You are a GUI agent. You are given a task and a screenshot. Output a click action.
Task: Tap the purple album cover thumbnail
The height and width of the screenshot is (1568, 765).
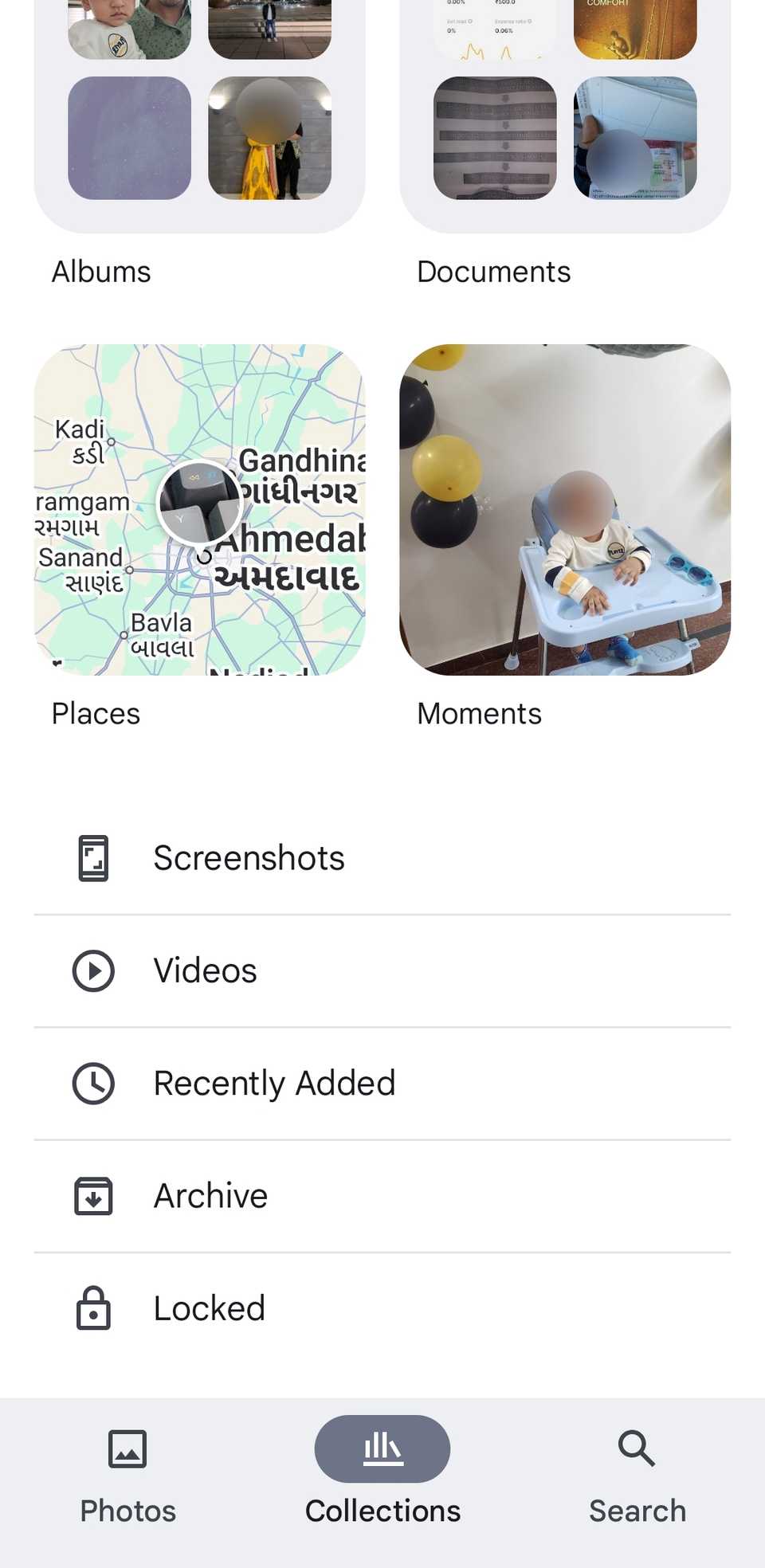pyautogui.click(x=129, y=138)
